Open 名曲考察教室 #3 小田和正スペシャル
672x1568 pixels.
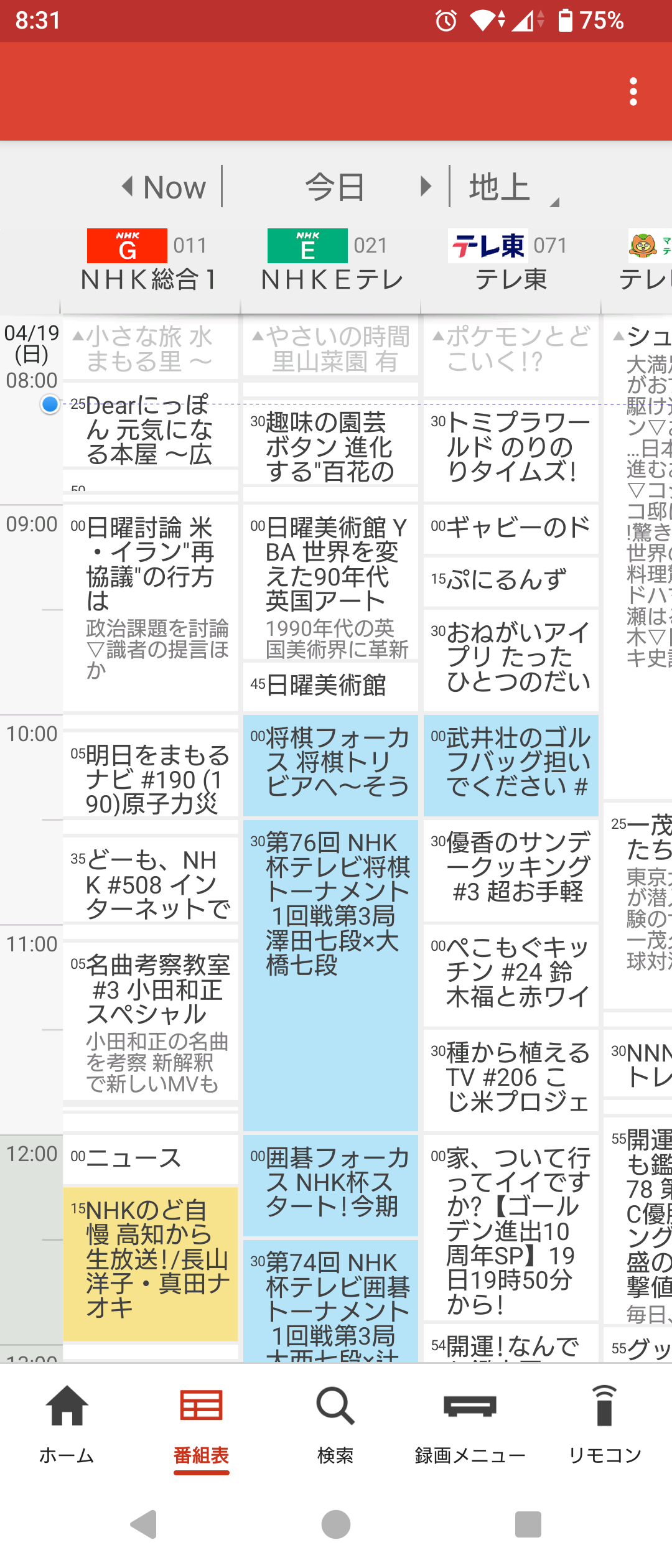[150, 1020]
